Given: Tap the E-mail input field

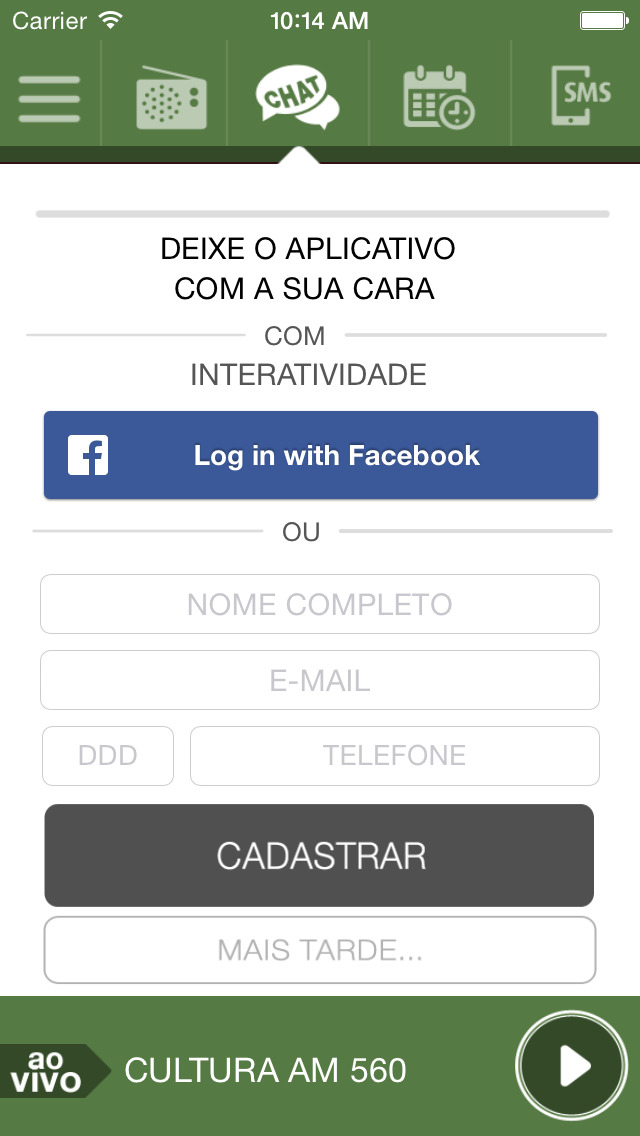Looking at the screenshot, I should tap(320, 680).
